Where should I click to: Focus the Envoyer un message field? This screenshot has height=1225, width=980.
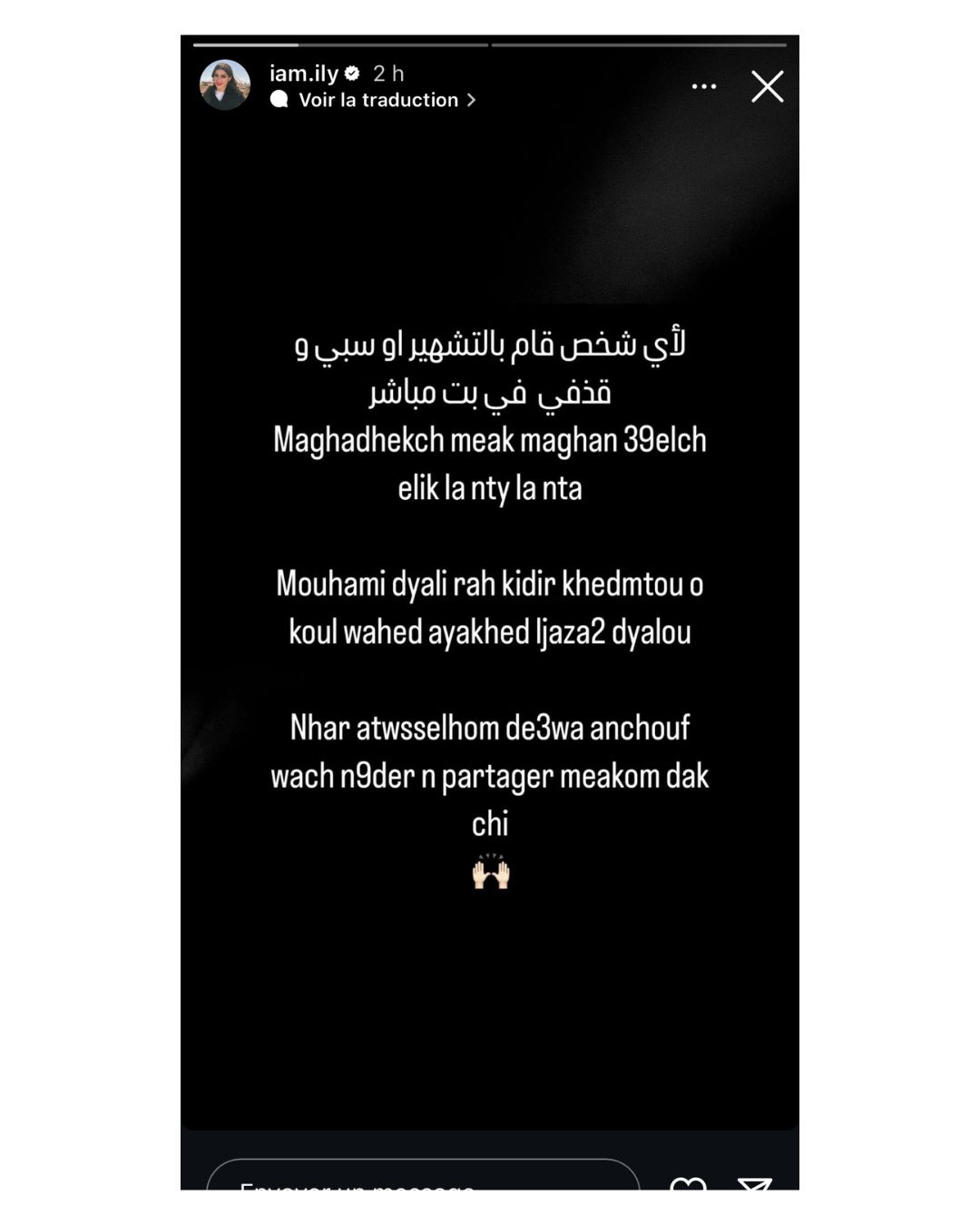[x=422, y=1180]
